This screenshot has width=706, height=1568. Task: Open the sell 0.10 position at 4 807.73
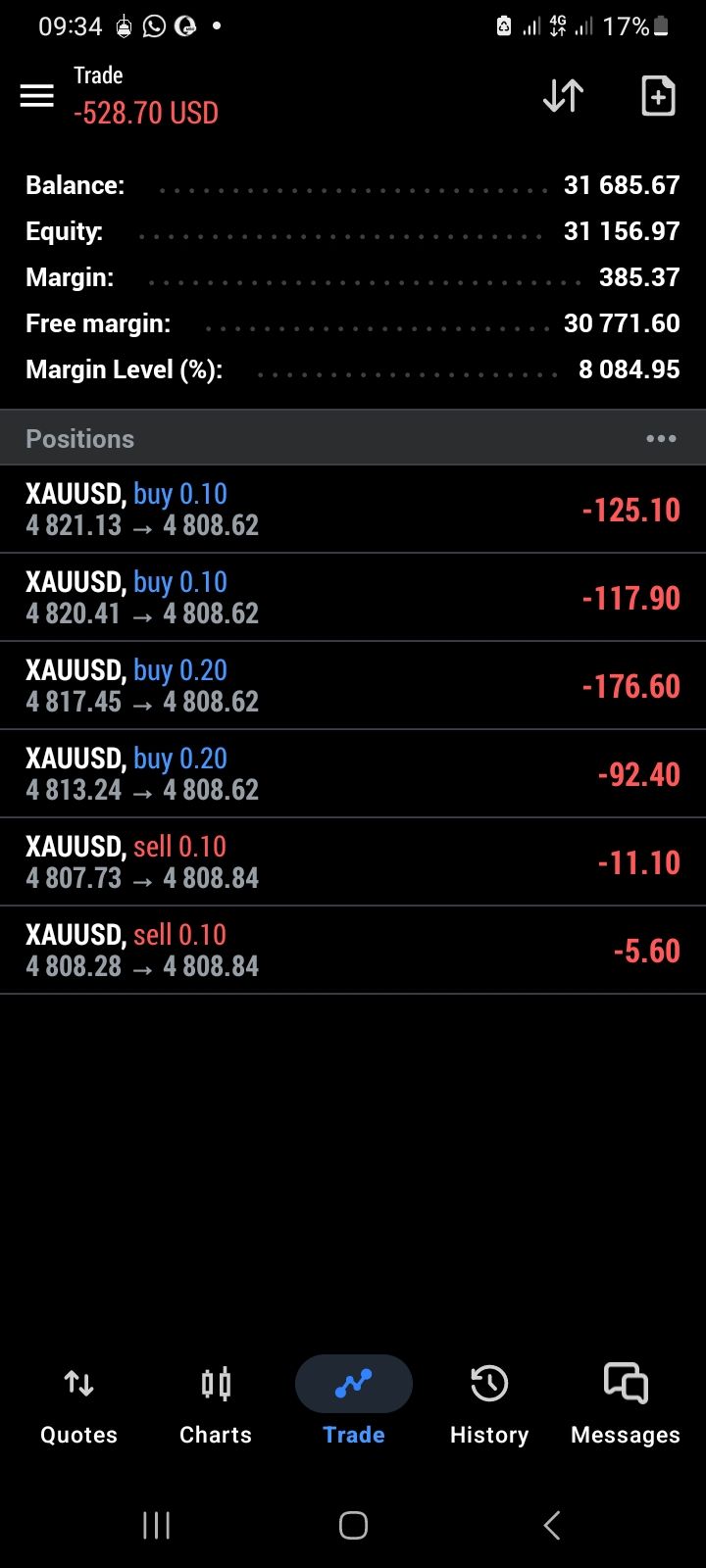click(x=353, y=862)
